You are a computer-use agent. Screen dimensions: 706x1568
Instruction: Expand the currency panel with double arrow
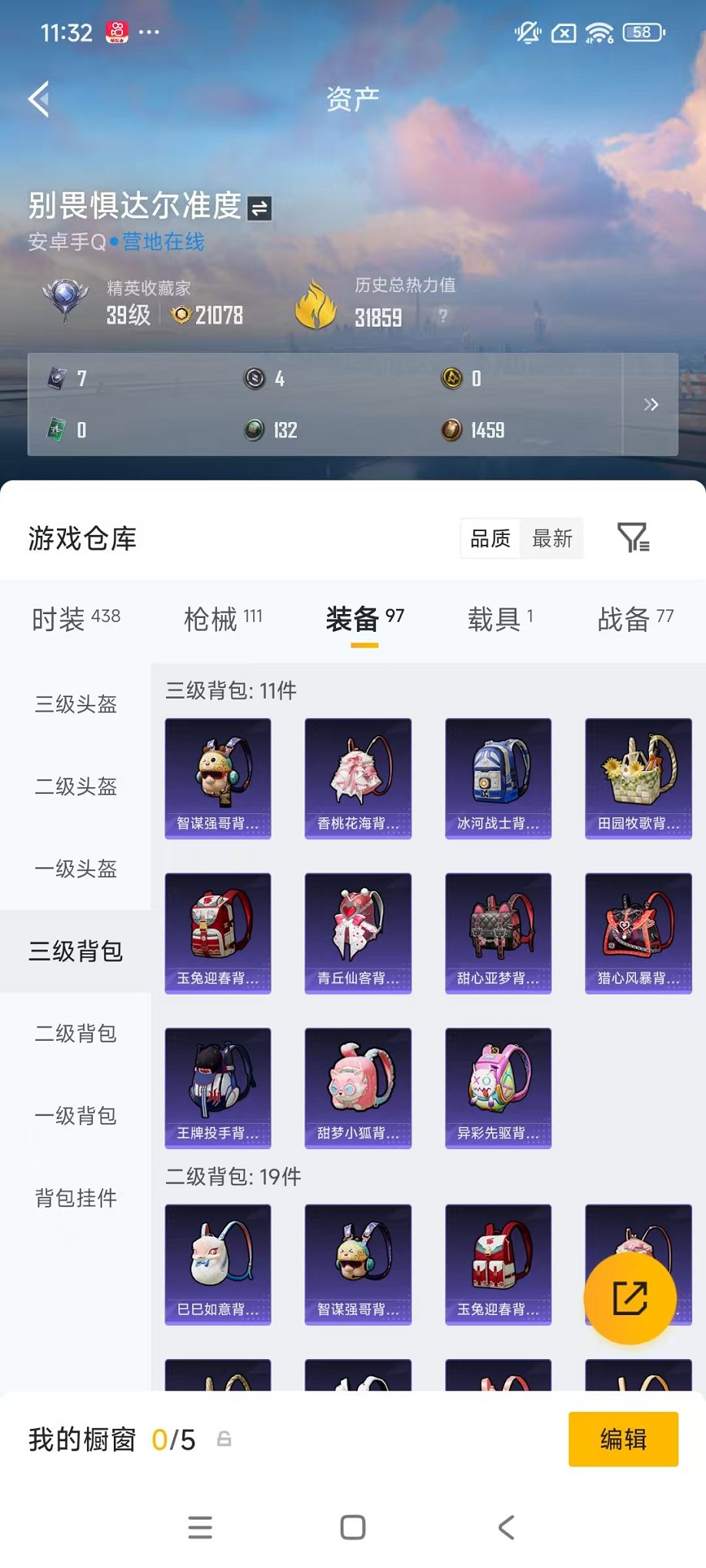pos(651,404)
